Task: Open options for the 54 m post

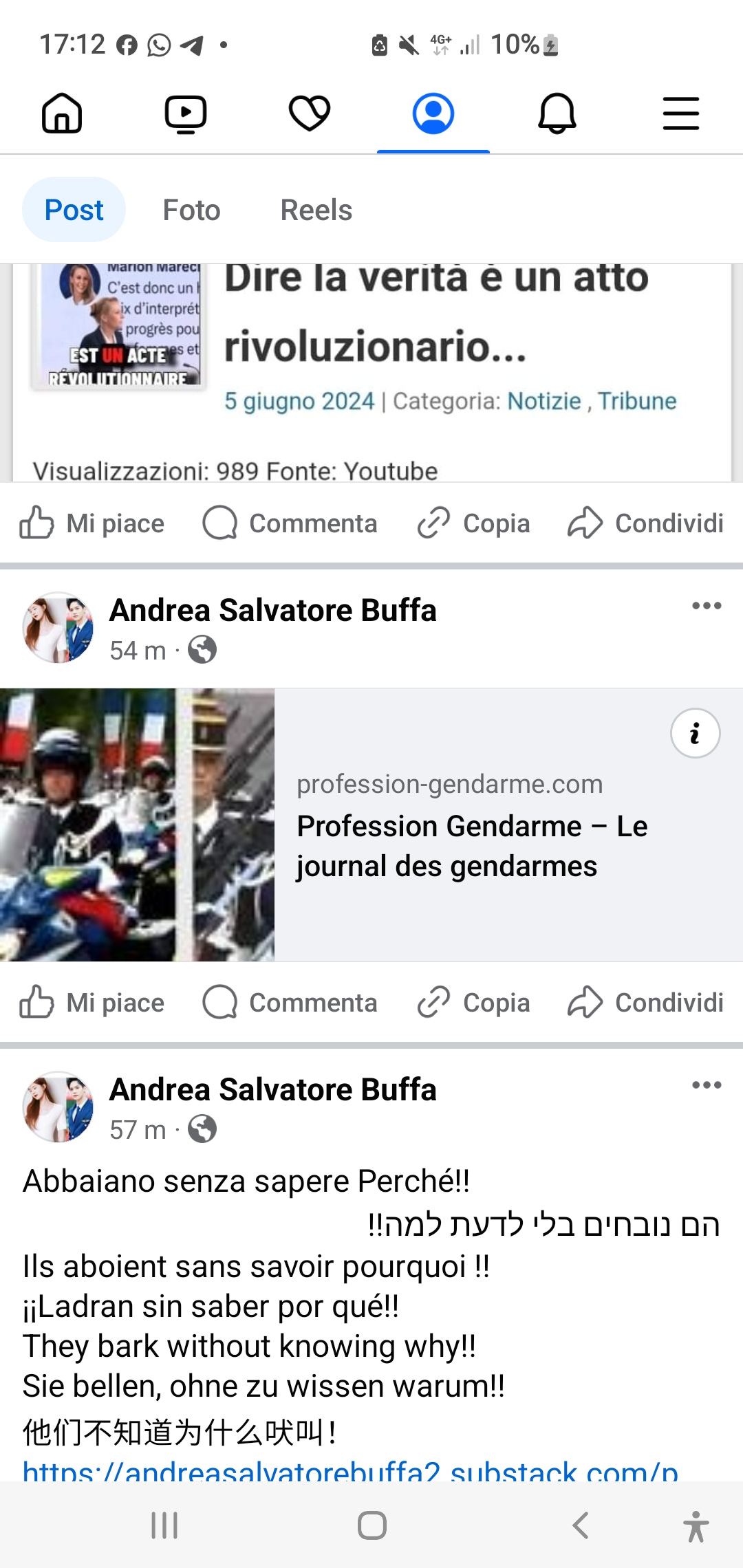Action: (x=707, y=606)
